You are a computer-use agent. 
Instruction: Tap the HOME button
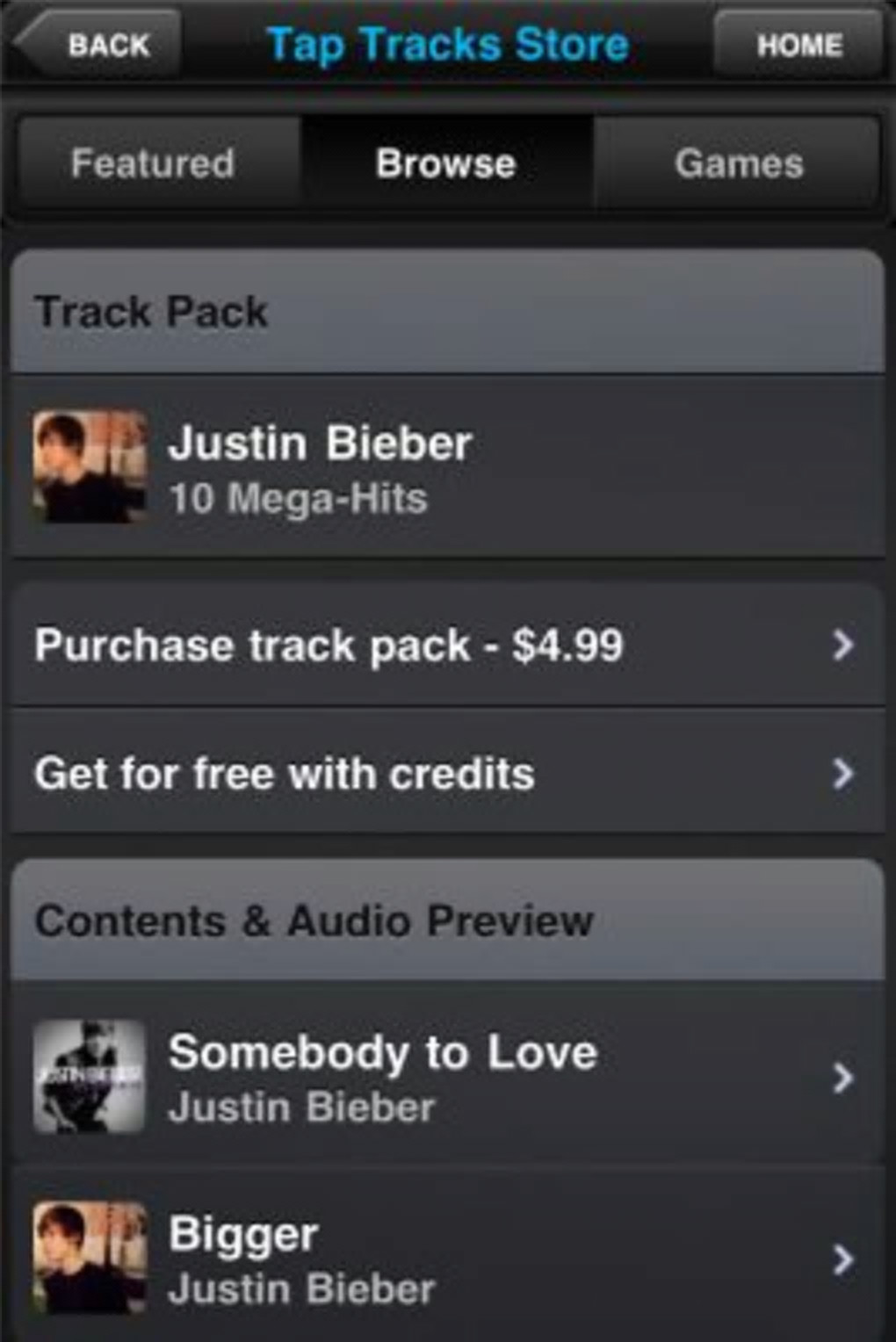coord(798,44)
